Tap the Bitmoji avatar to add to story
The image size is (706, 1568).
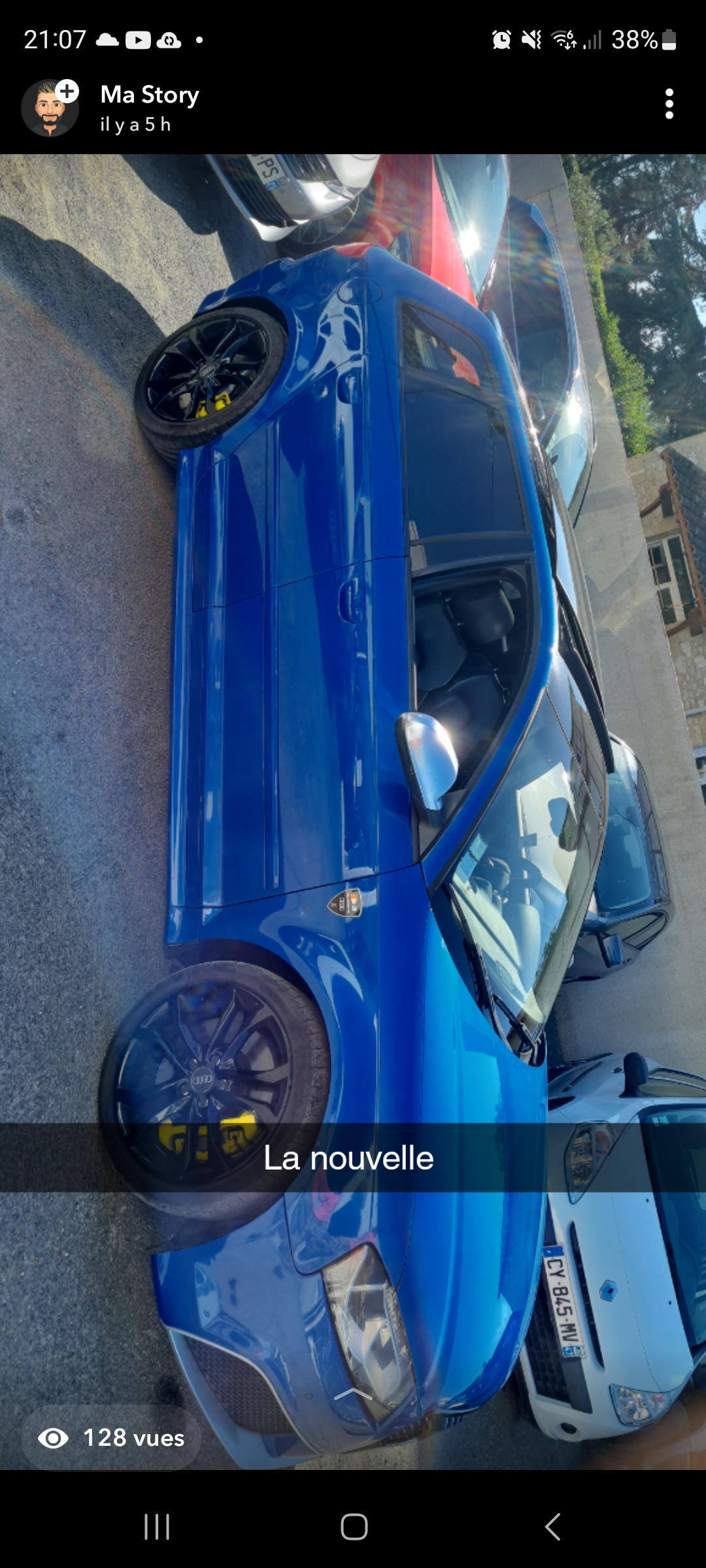(x=50, y=108)
